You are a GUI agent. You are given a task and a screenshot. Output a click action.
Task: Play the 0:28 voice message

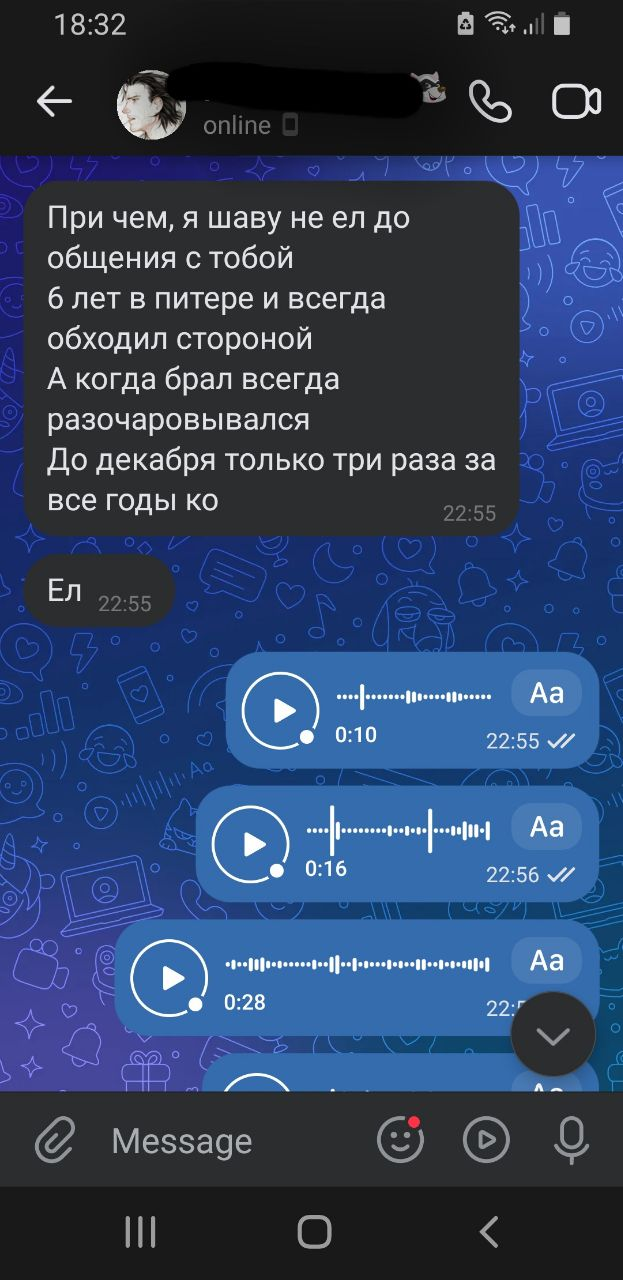(169, 977)
